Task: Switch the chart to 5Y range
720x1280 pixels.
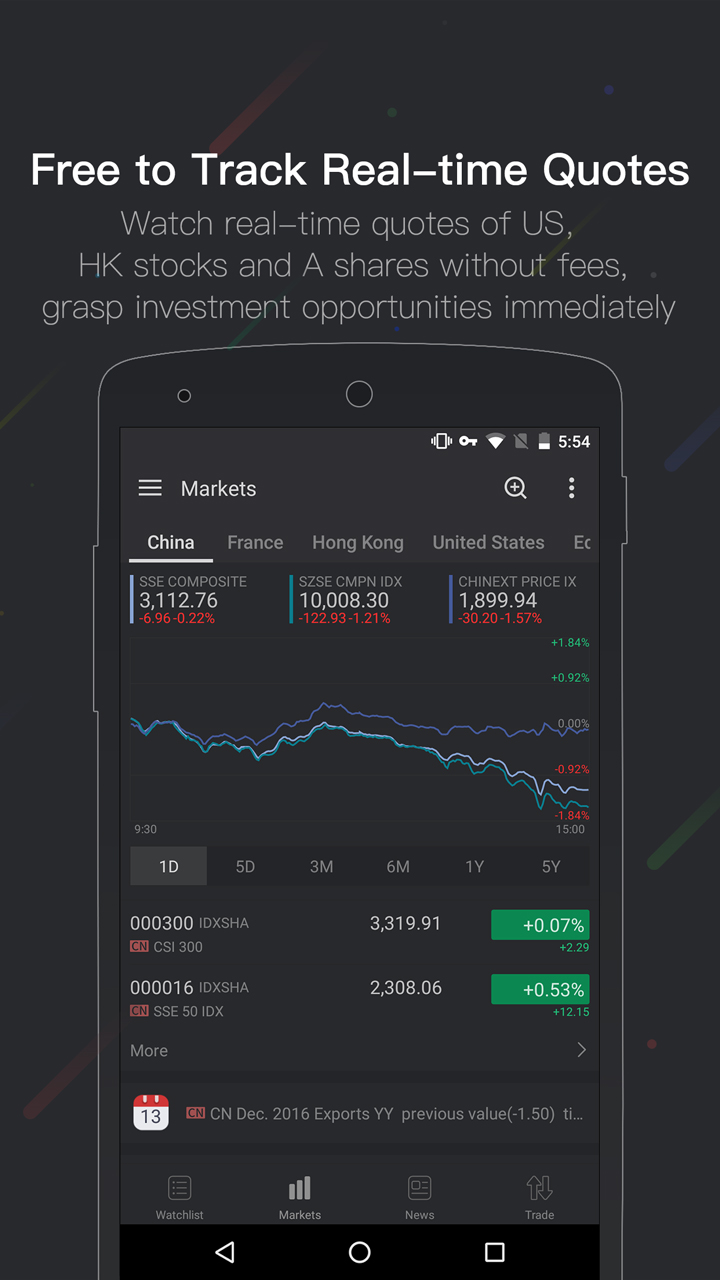Action: pos(551,866)
